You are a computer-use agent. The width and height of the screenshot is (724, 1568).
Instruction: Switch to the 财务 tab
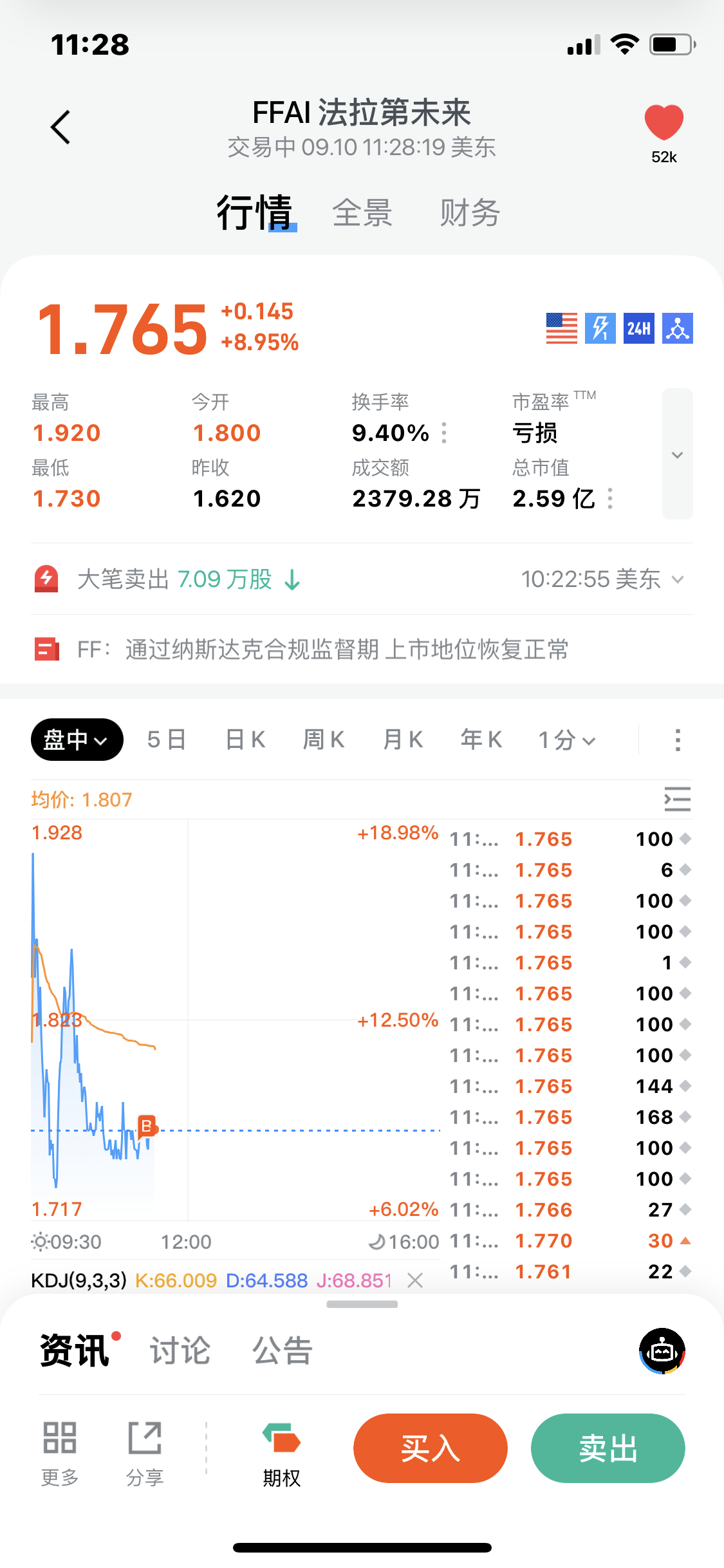pyautogui.click(x=470, y=213)
